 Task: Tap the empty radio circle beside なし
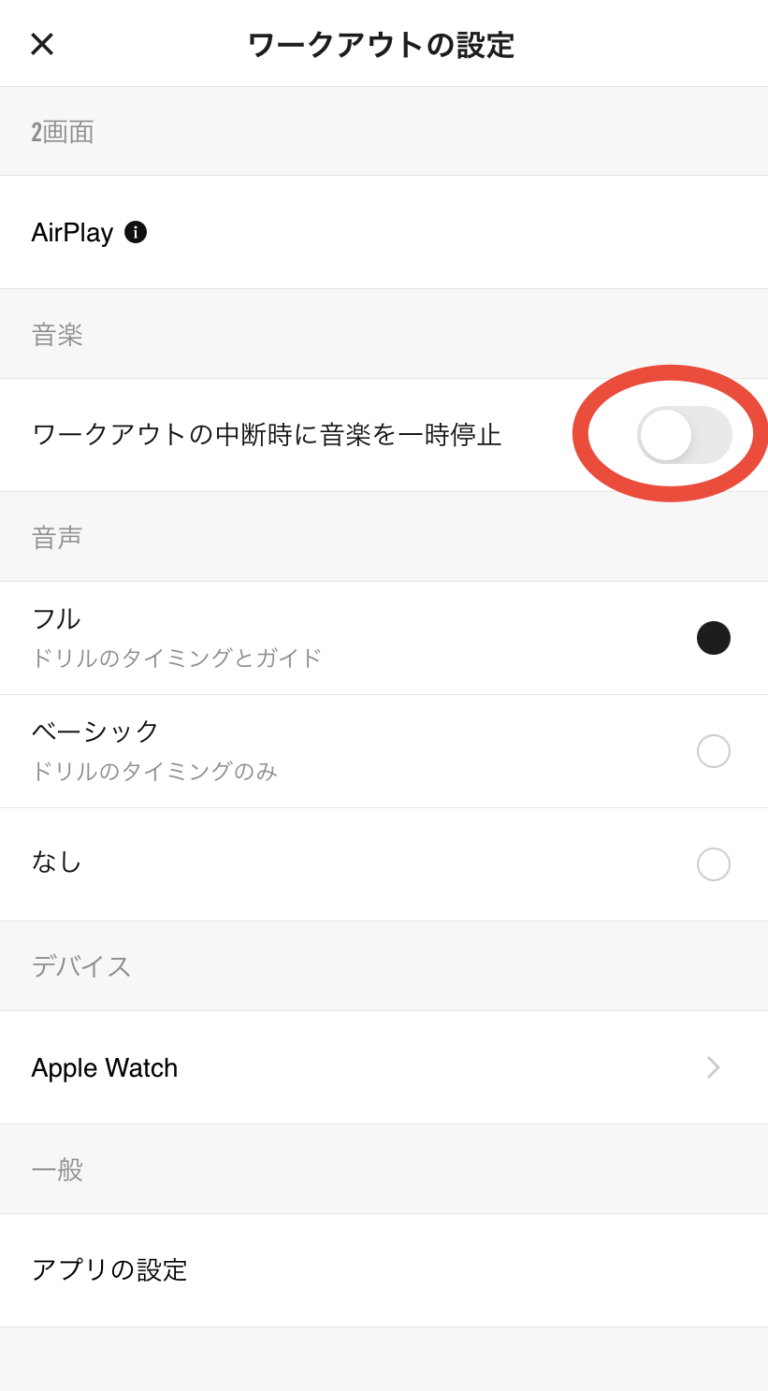713,864
